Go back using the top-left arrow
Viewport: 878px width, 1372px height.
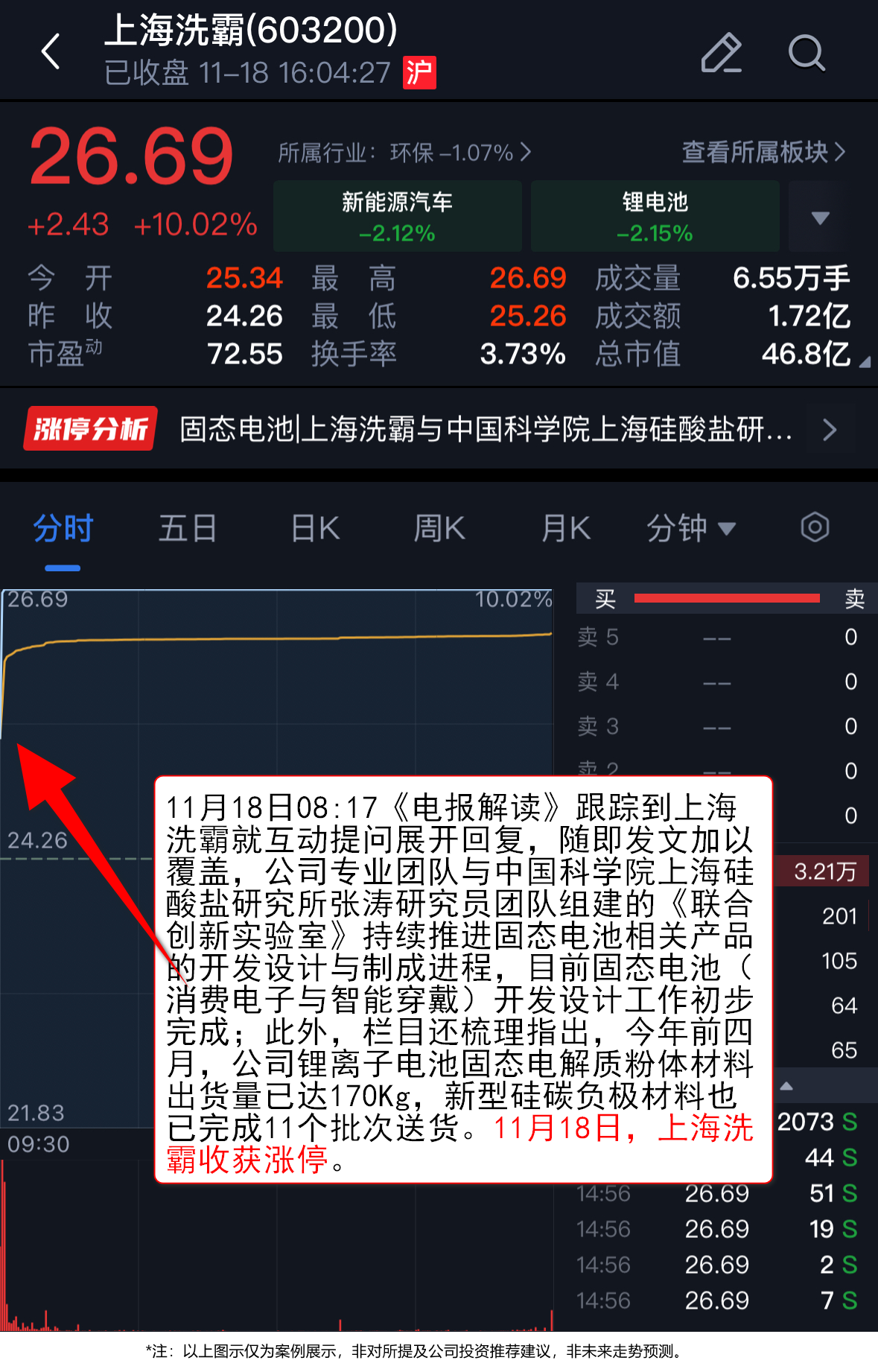pyautogui.click(x=51, y=52)
